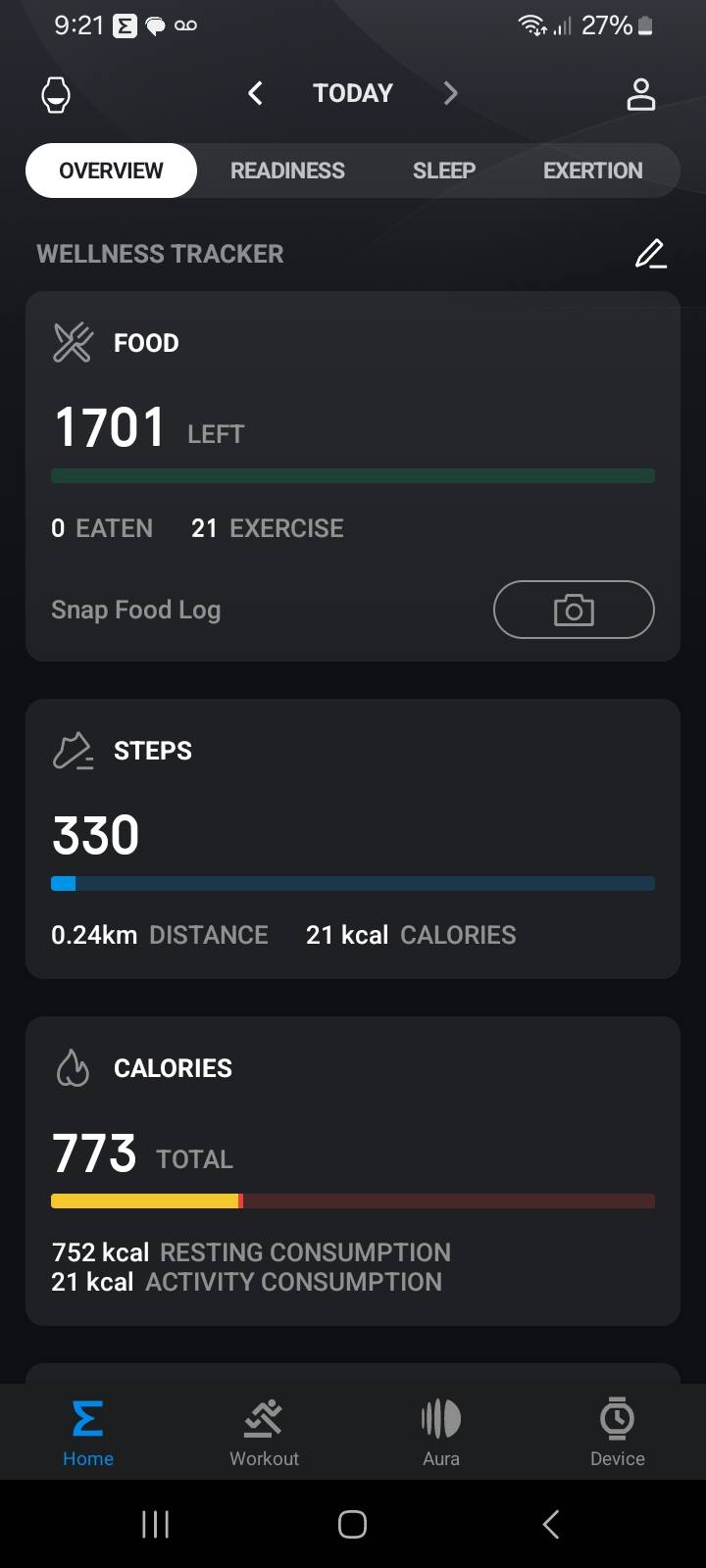The height and width of the screenshot is (1568, 706).
Task: Tap the system back button
Action: 551,1524
